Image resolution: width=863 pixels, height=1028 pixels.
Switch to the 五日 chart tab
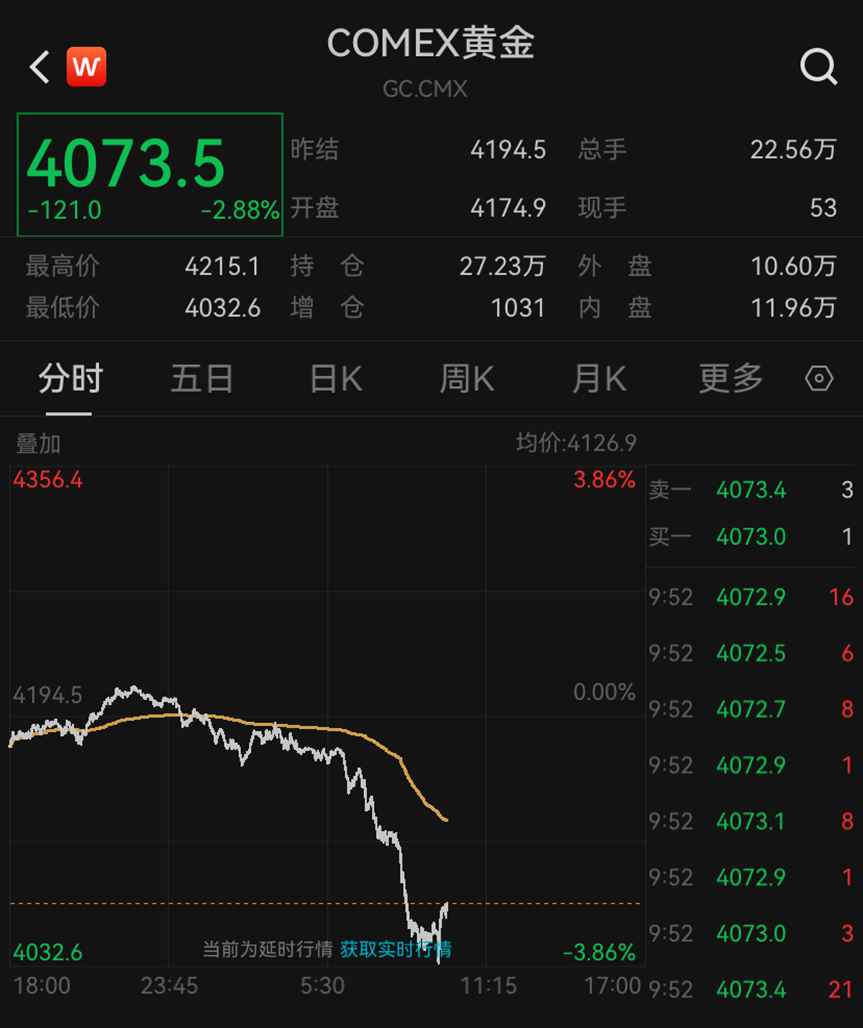tap(201, 379)
